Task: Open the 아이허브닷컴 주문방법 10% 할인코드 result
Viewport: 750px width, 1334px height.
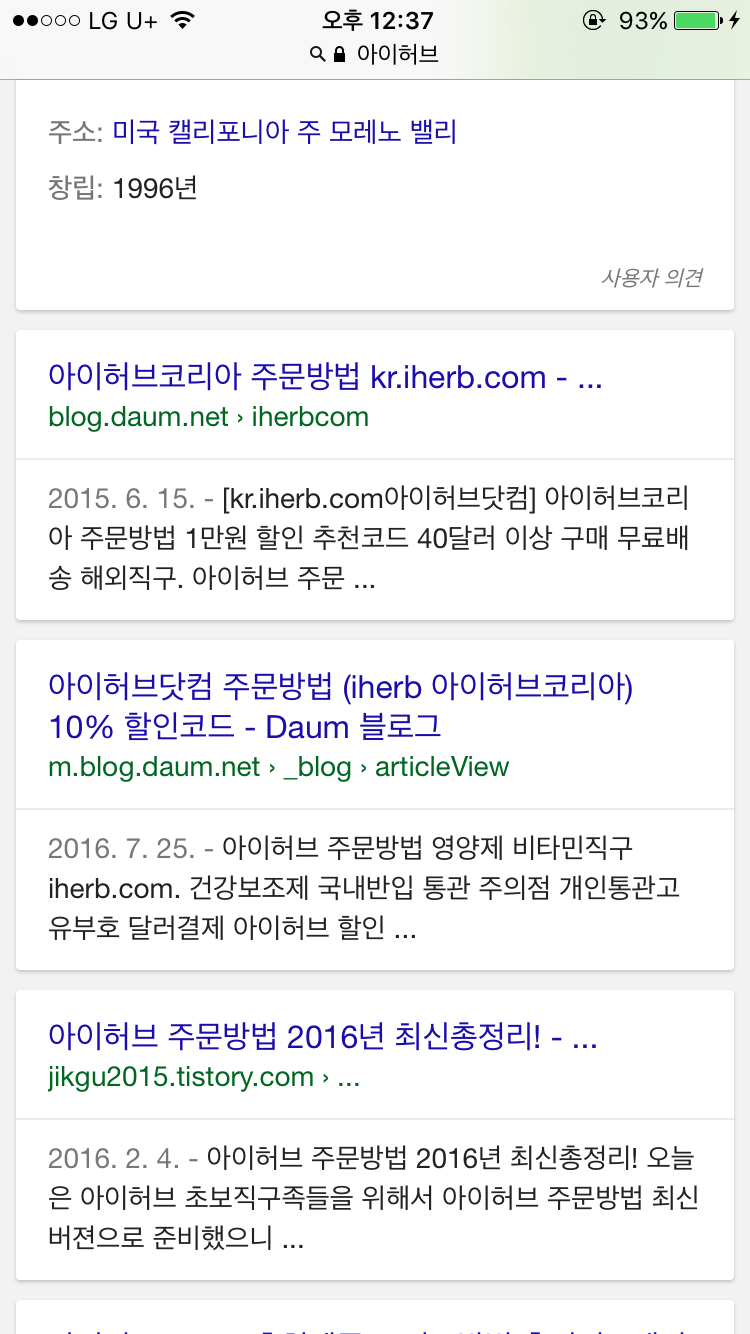Action: (x=340, y=706)
